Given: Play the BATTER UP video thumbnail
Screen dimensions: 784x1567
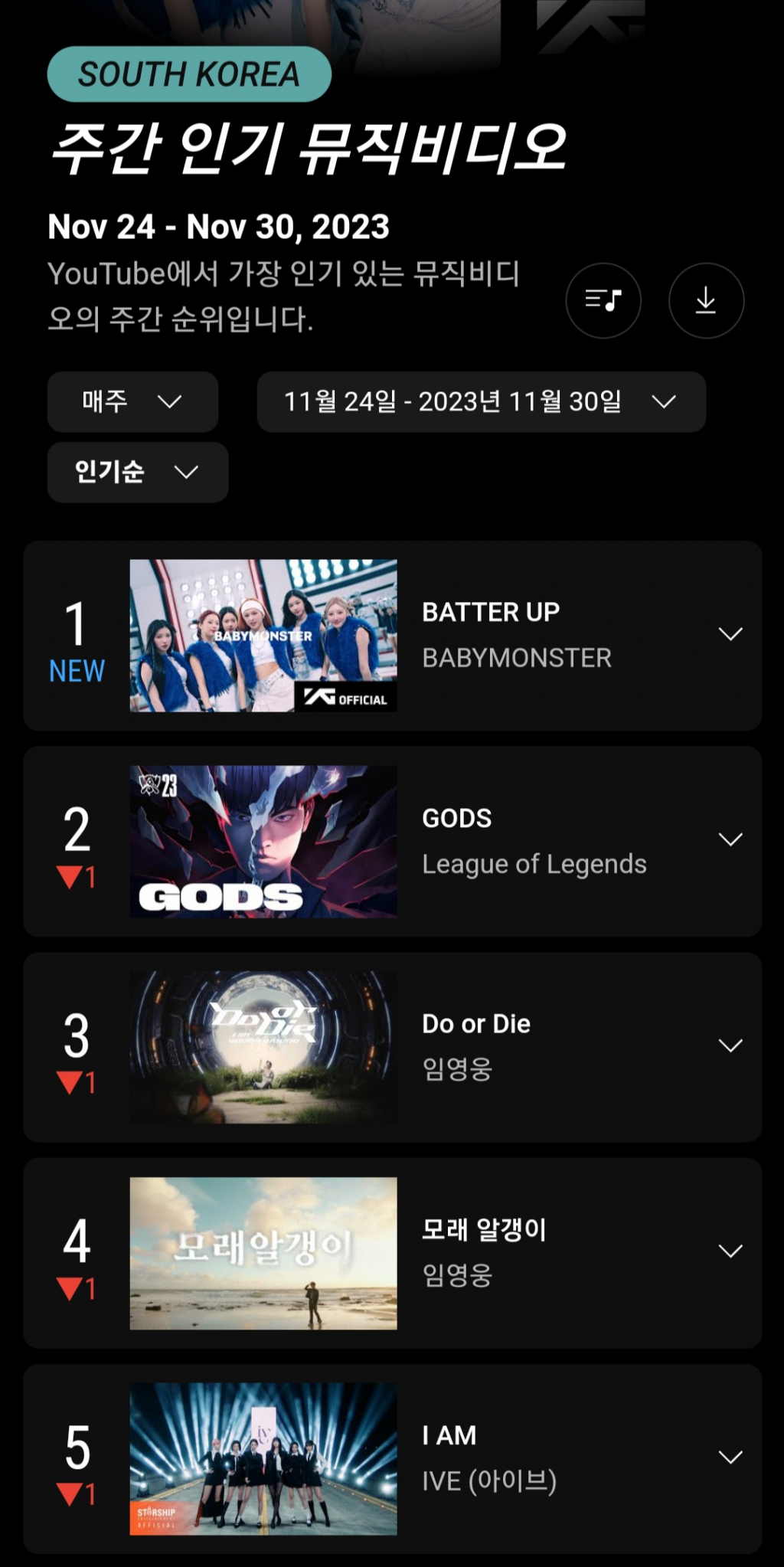Looking at the screenshot, I should click(x=263, y=636).
